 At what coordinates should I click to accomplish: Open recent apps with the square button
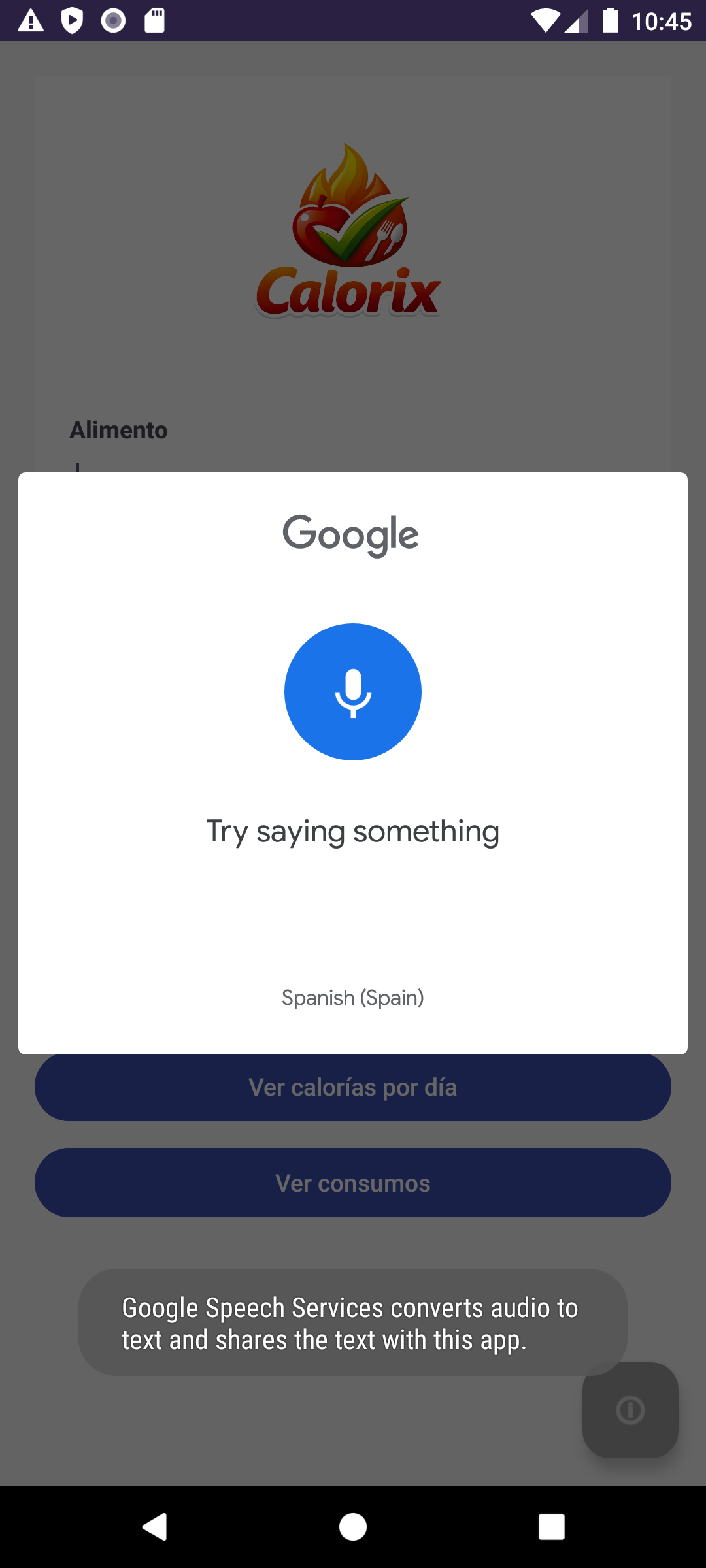(x=551, y=1527)
